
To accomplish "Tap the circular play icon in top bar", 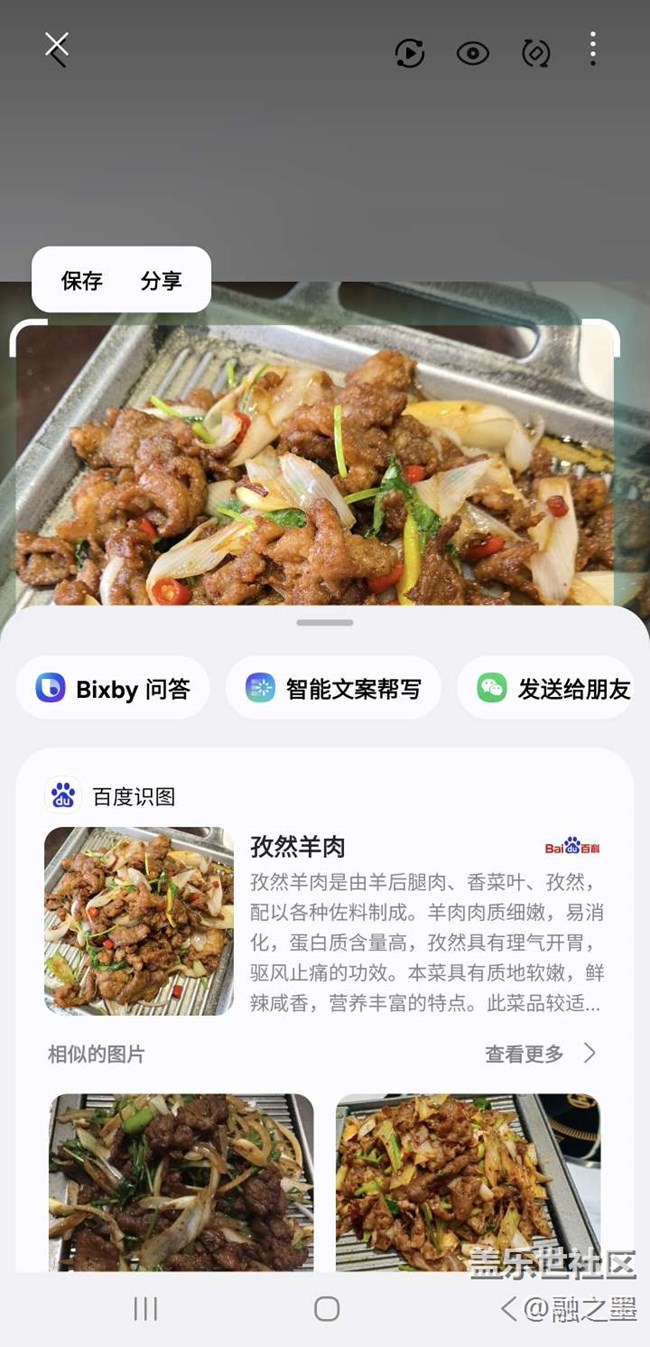I will tap(410, 53).
